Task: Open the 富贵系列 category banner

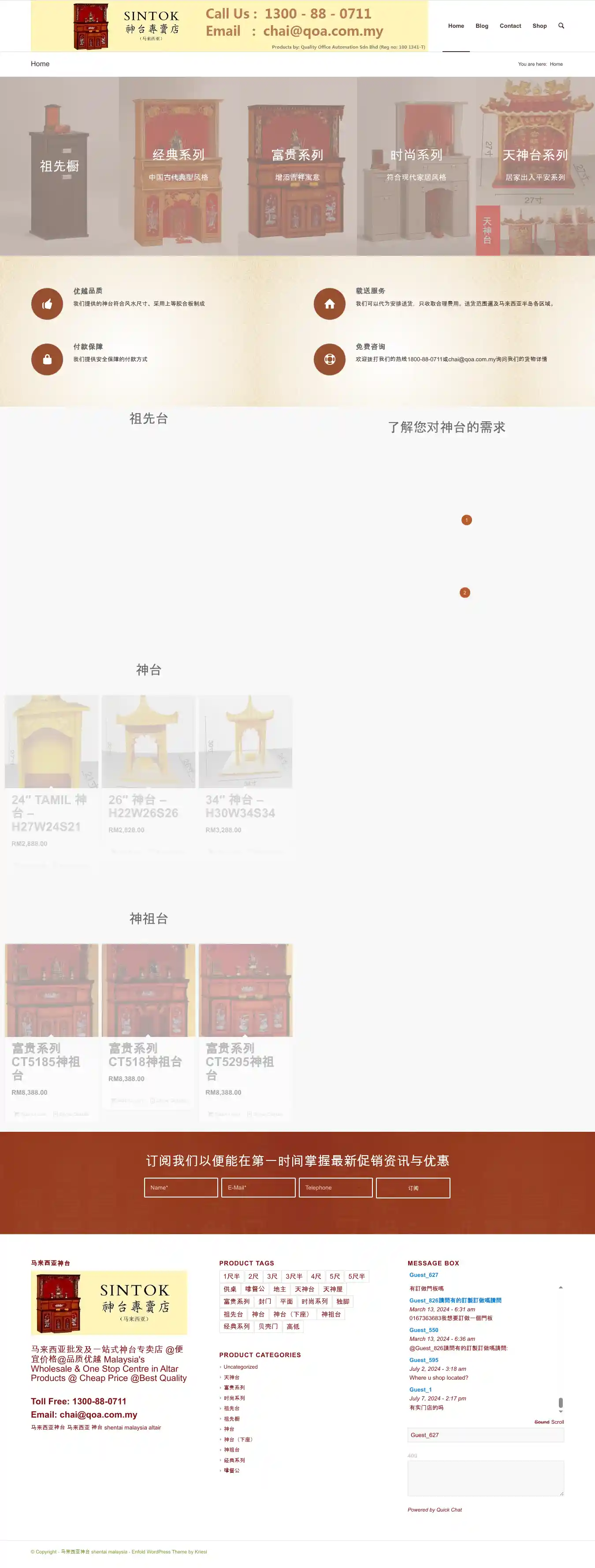Action: [x=297, y=165]
